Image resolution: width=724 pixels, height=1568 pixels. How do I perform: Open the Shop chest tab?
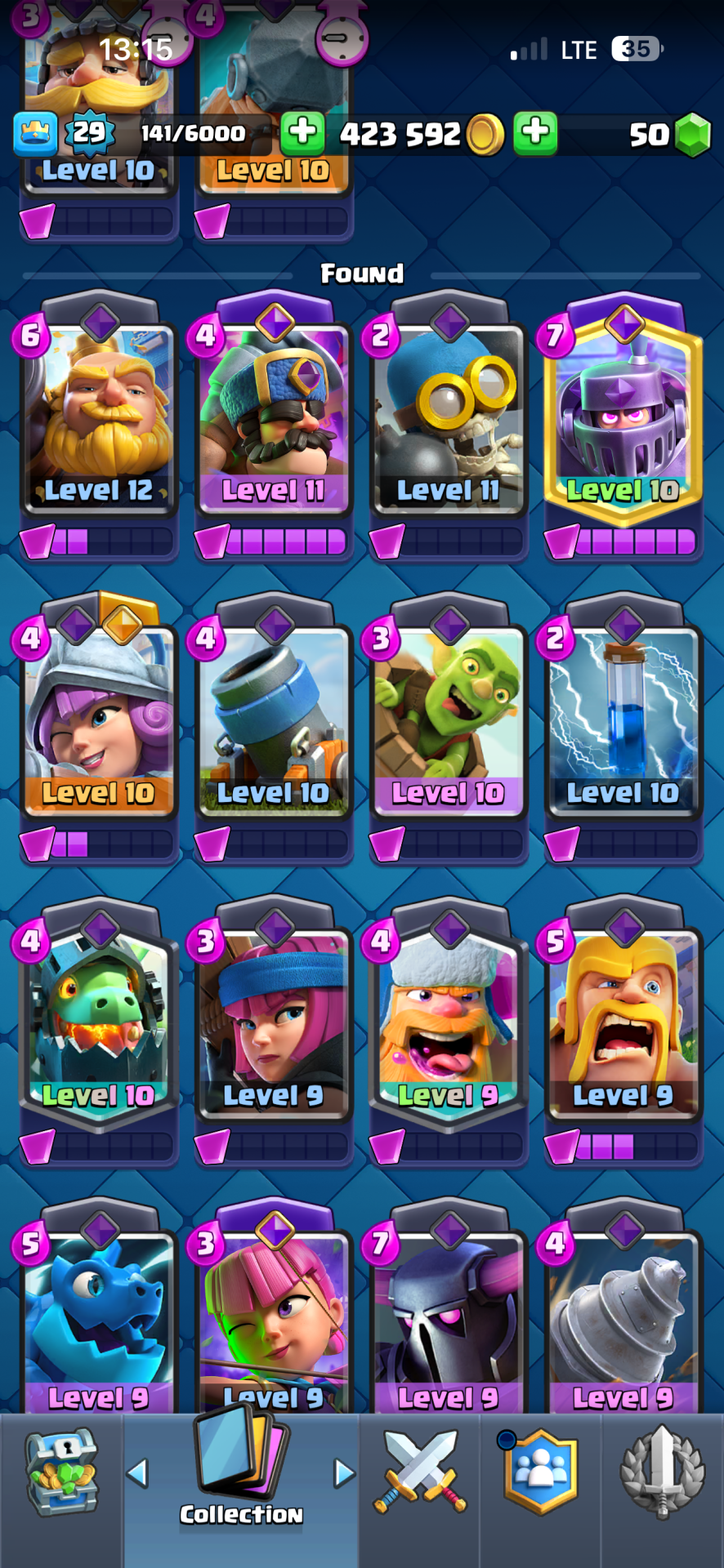pyautogui.click(x=61, y=1474)
